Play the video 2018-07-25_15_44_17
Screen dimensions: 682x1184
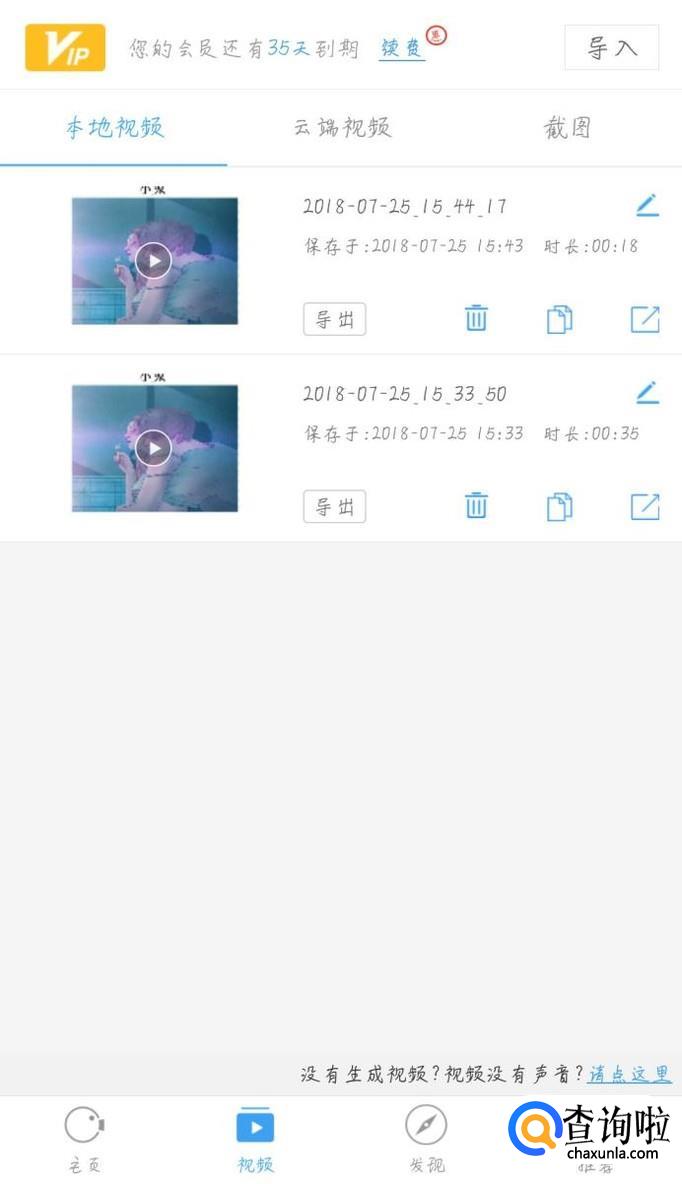pyautogui.click(x=153, y=261)
